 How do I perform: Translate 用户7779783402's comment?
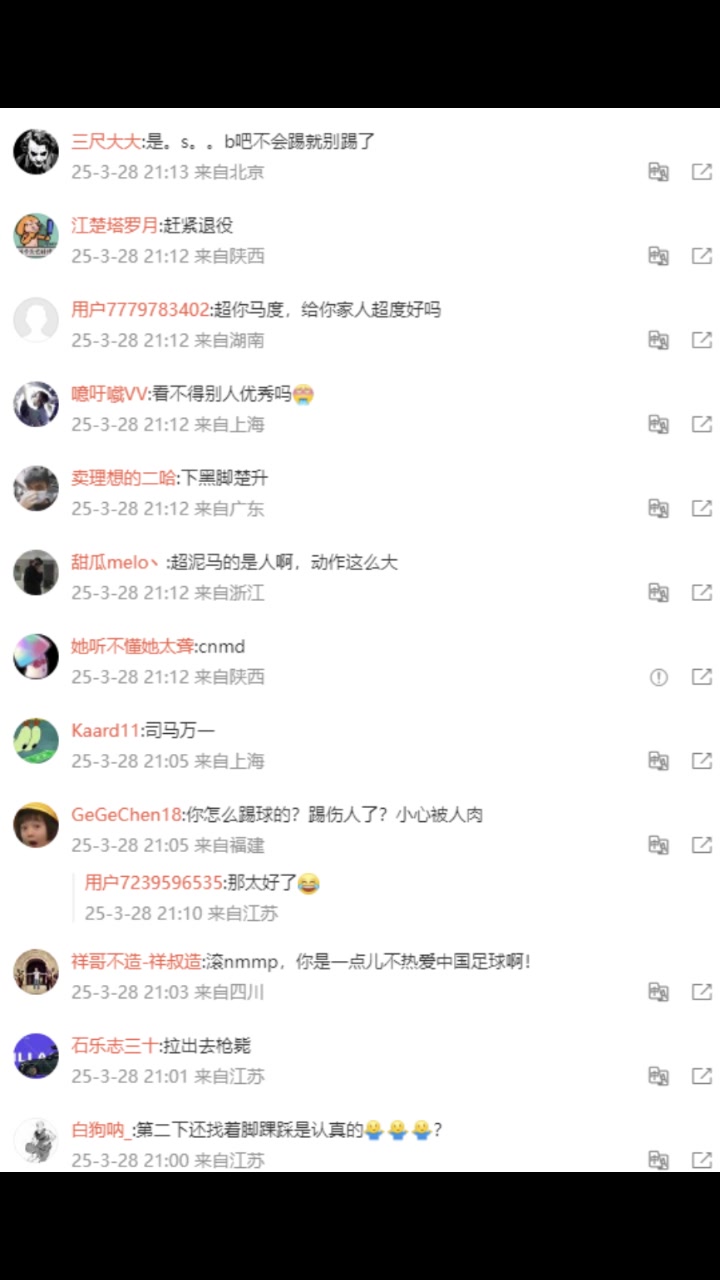coord(658,340)
